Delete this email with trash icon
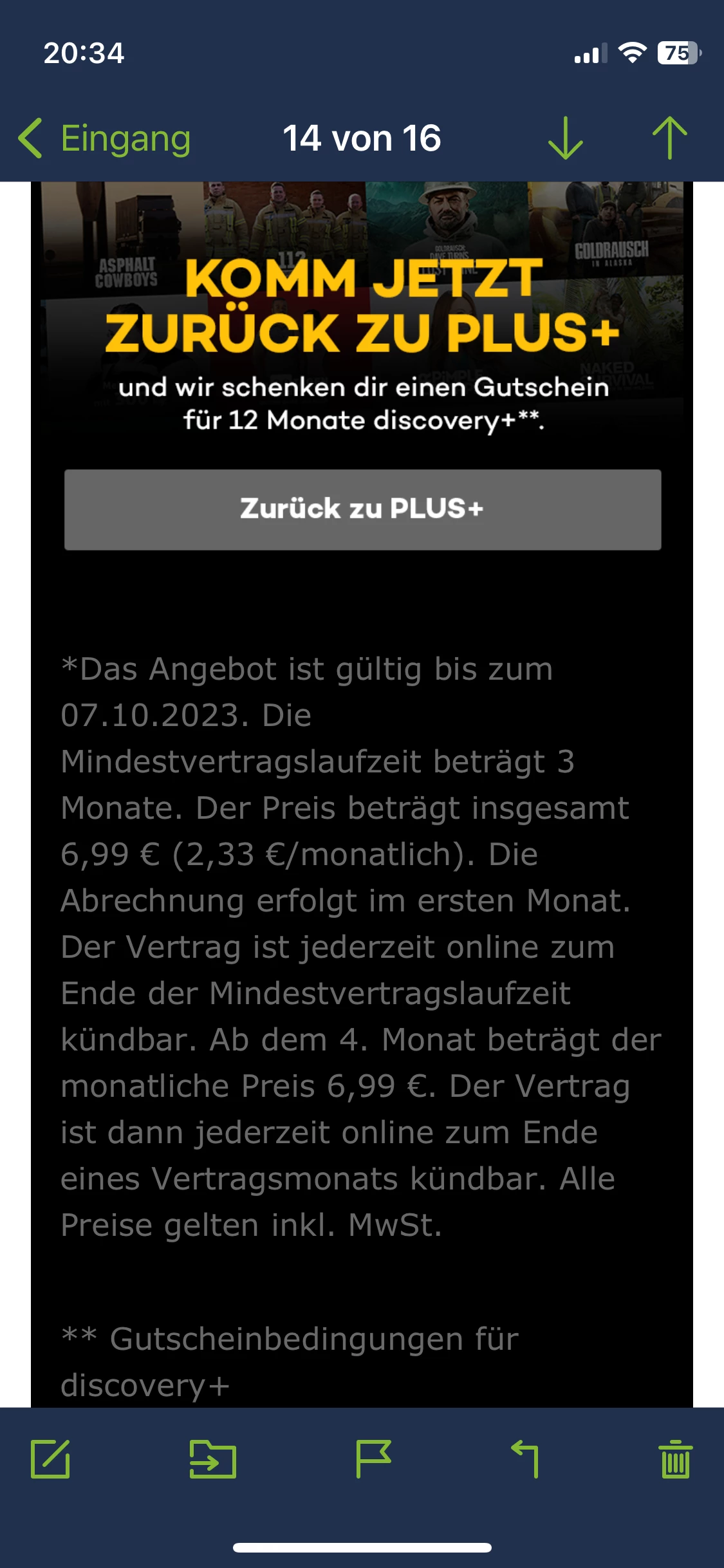724x1568 pixels. click(x=675, y=1459)
